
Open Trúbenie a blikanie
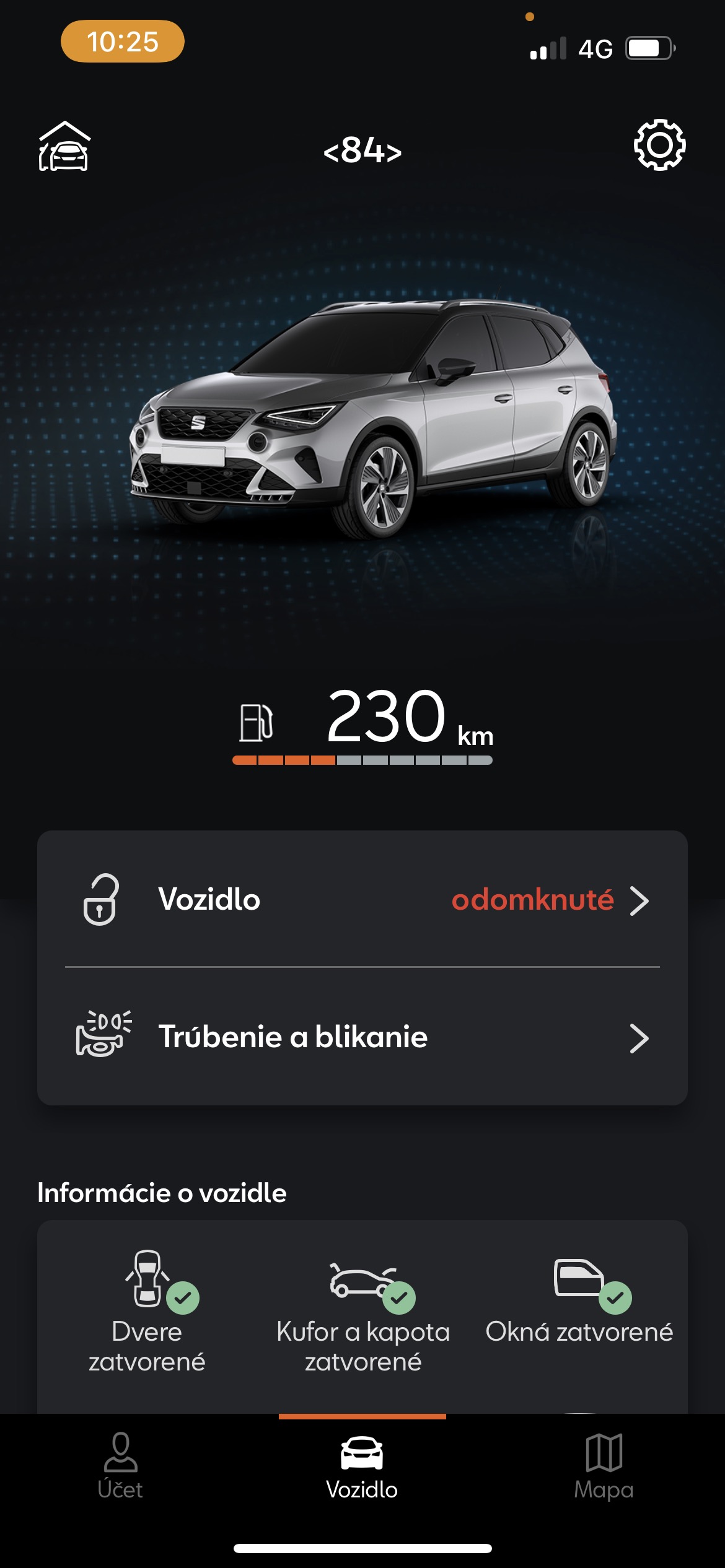362,1037
